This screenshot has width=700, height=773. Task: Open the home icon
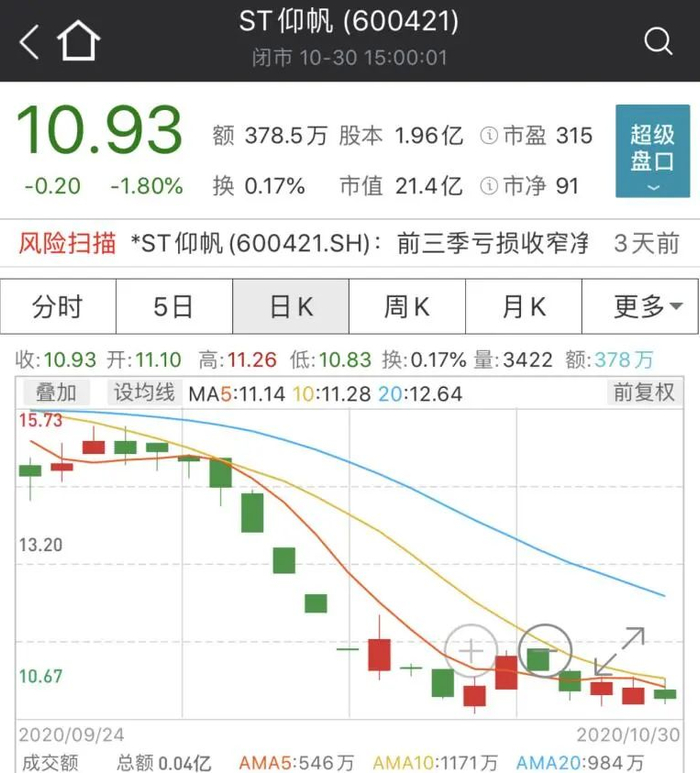tap(79, 41)
